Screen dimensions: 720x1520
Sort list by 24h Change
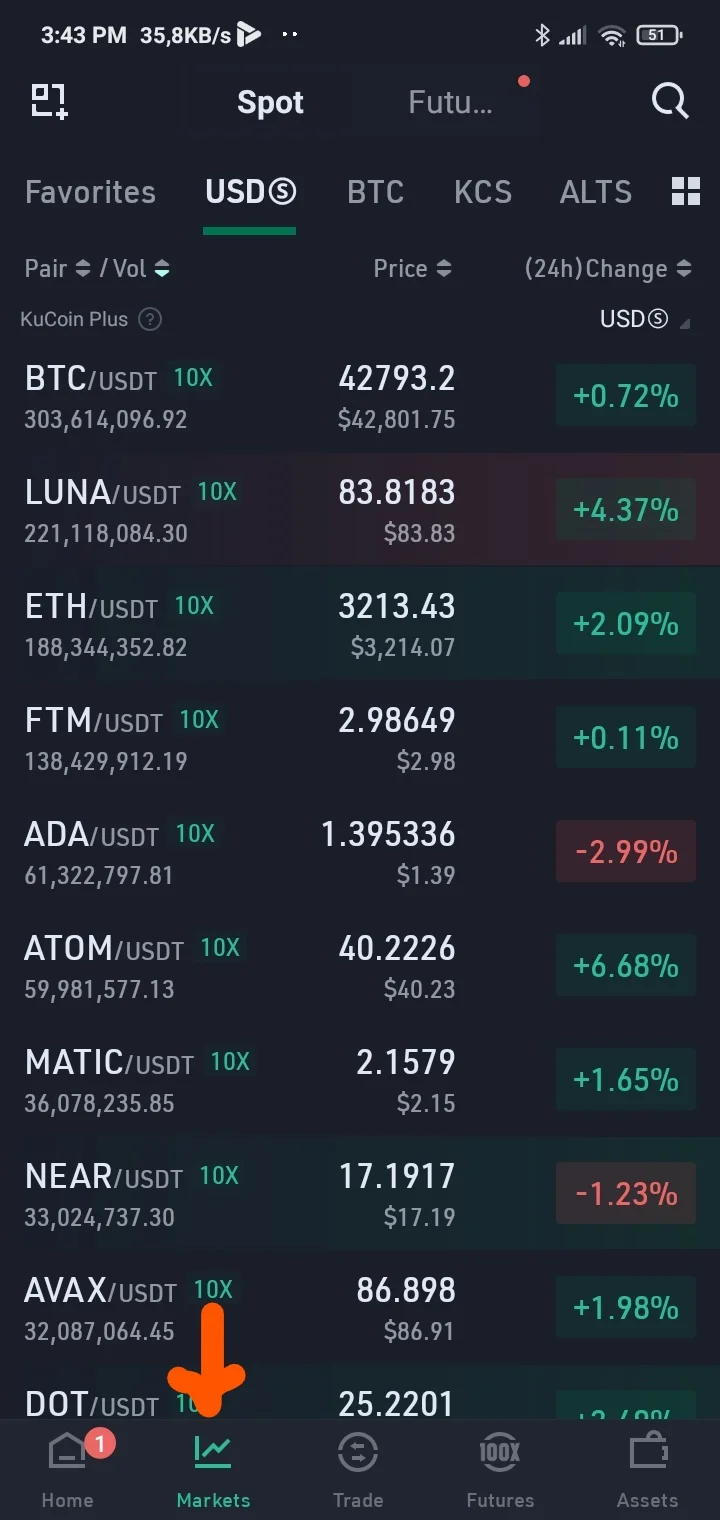[x=608, y=268]
